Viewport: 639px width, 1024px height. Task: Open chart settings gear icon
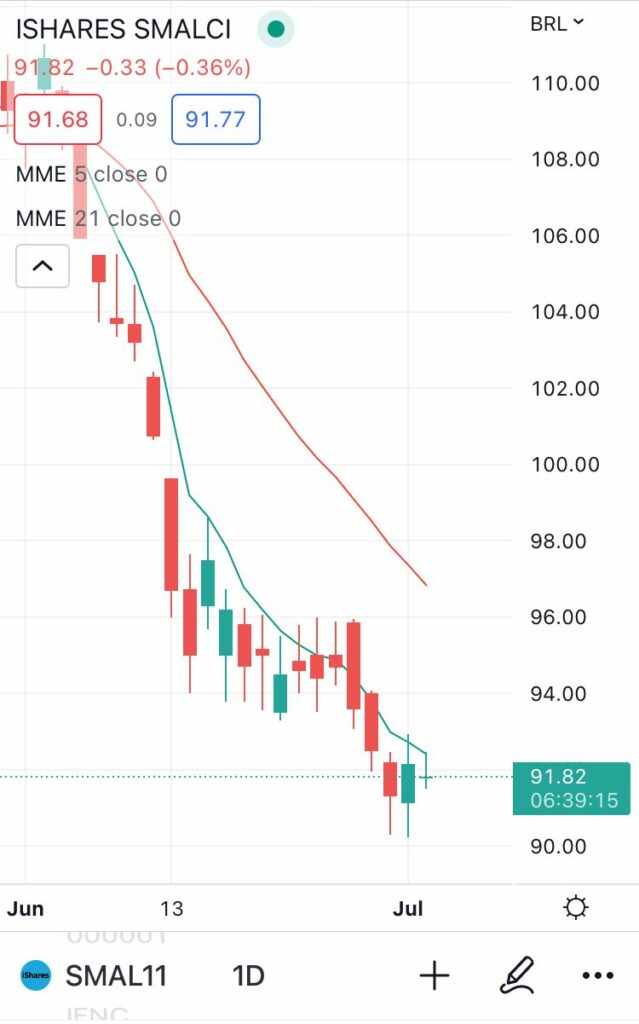(576, 908)
